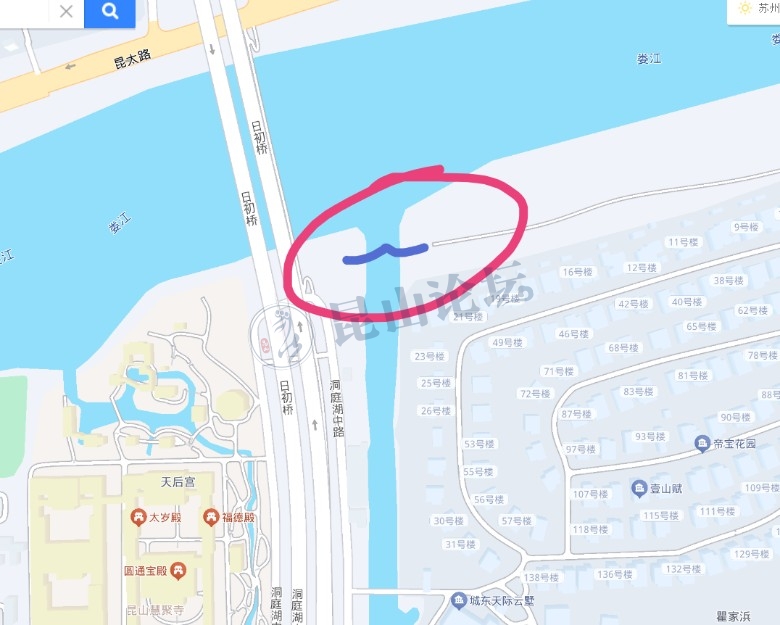Tap the blue search magnifier button

point(110,12)
